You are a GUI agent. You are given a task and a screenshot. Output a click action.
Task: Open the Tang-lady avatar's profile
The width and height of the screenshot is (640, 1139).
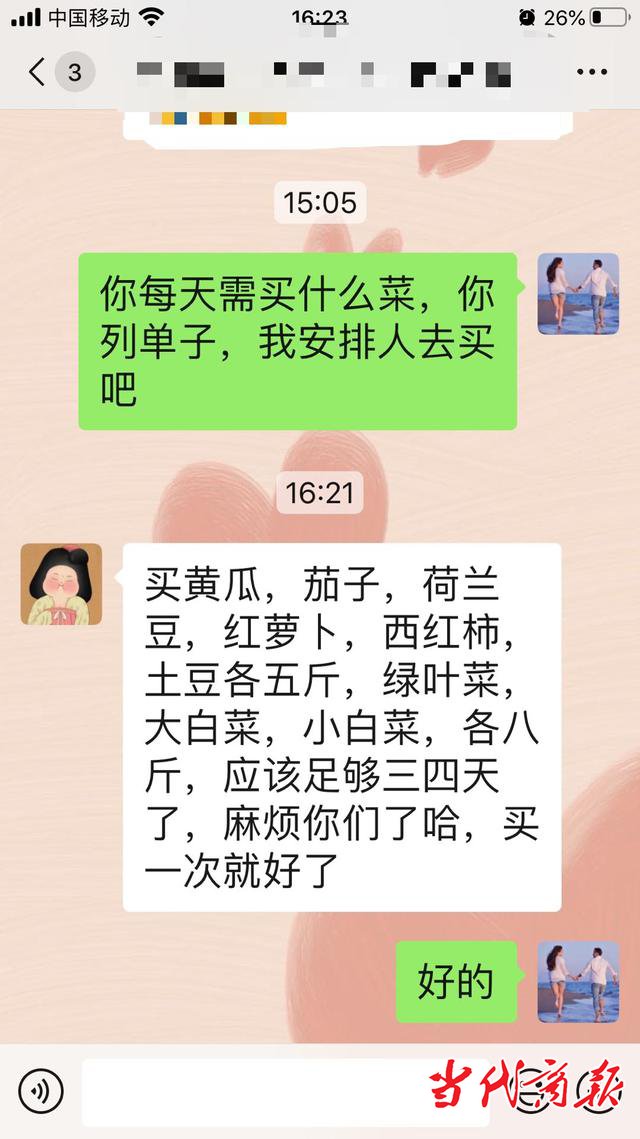tap(61, 584)
